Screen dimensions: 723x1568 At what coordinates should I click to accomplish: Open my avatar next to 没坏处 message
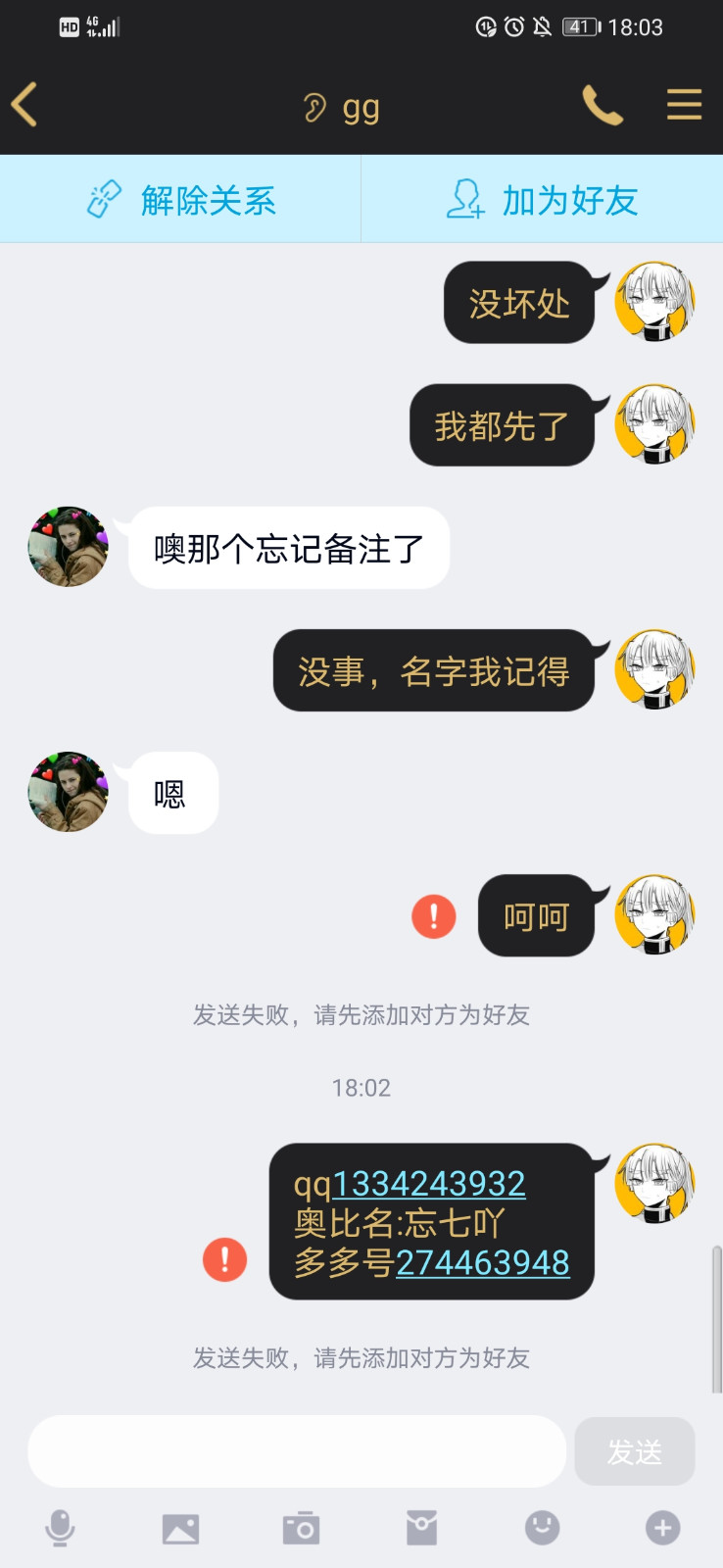click(654, 302)
